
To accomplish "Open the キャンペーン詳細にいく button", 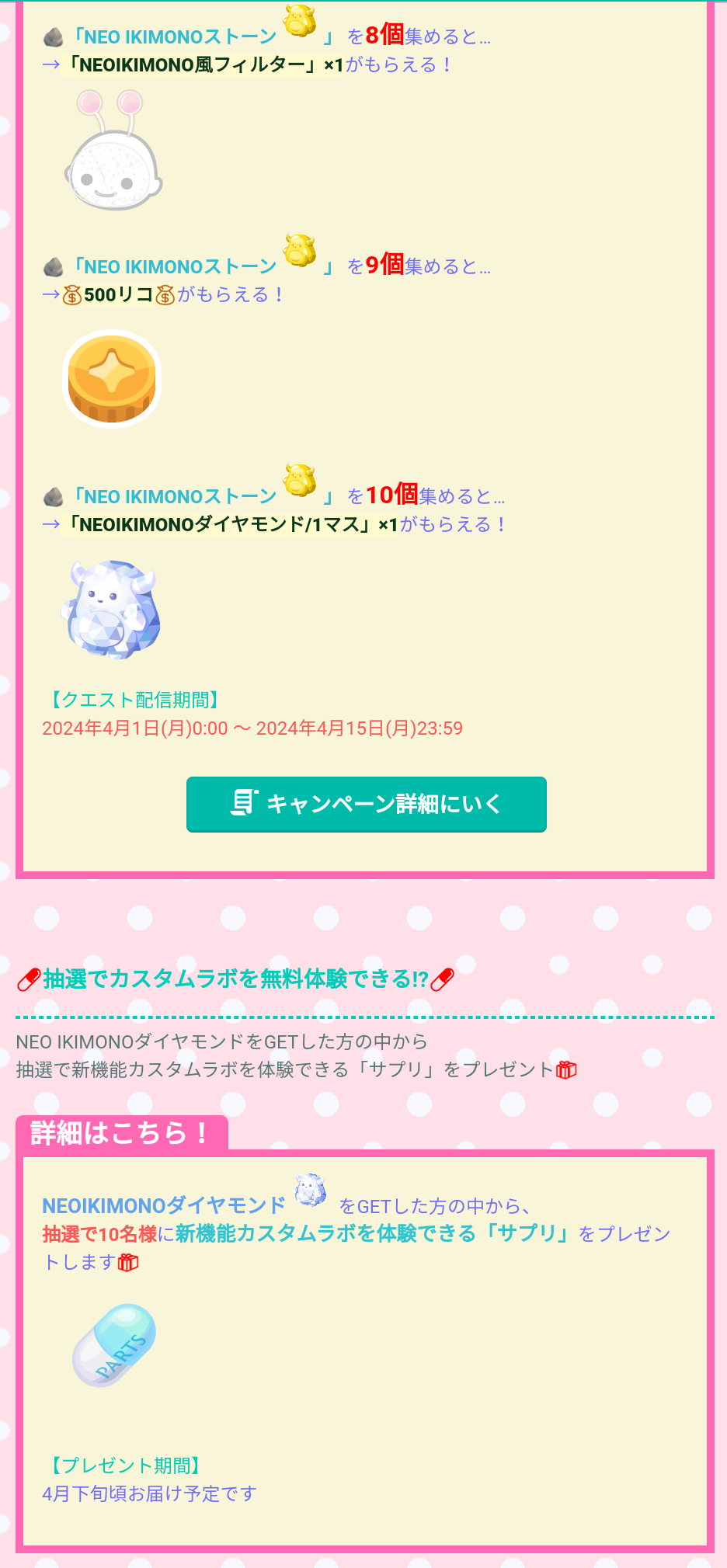I will (x=366, y=804).
